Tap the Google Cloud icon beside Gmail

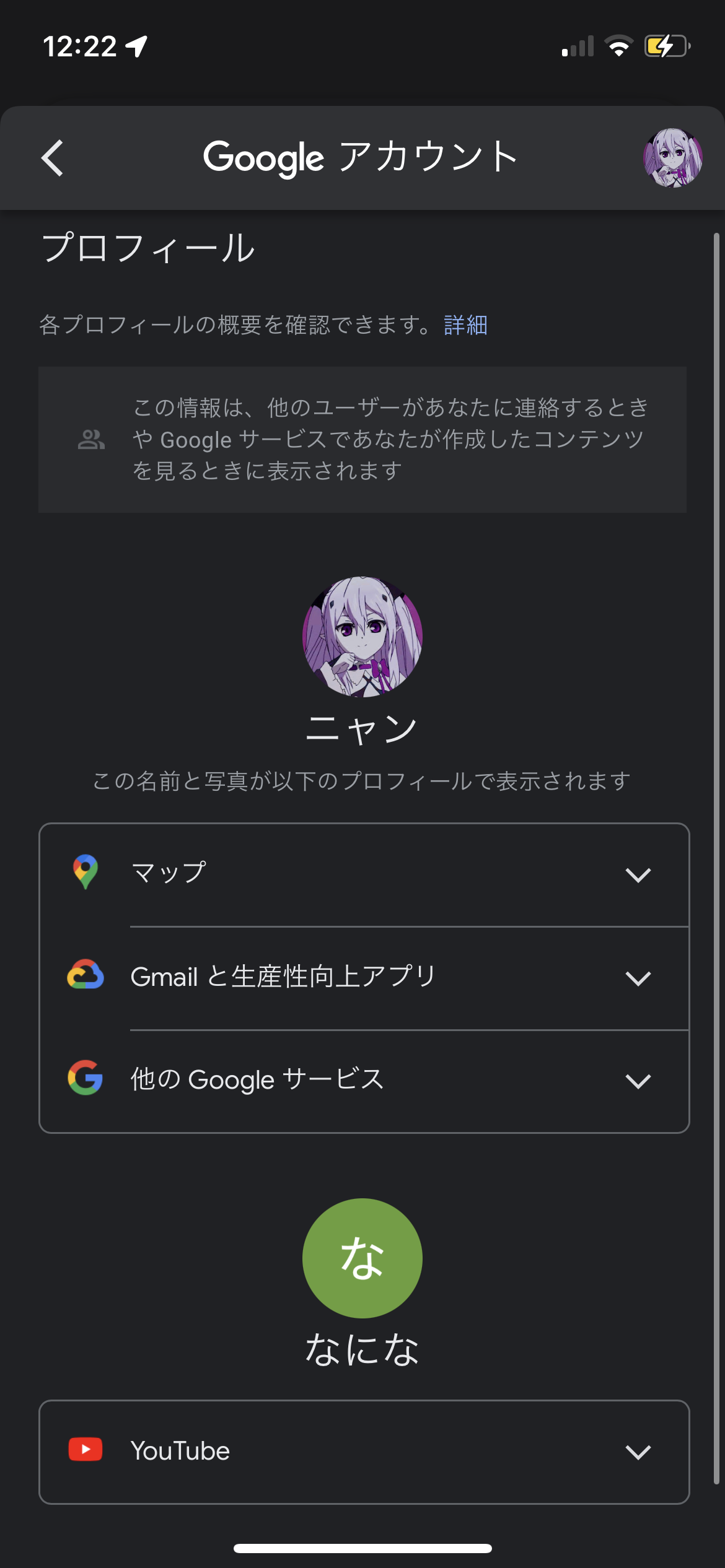tap(86, 976)
